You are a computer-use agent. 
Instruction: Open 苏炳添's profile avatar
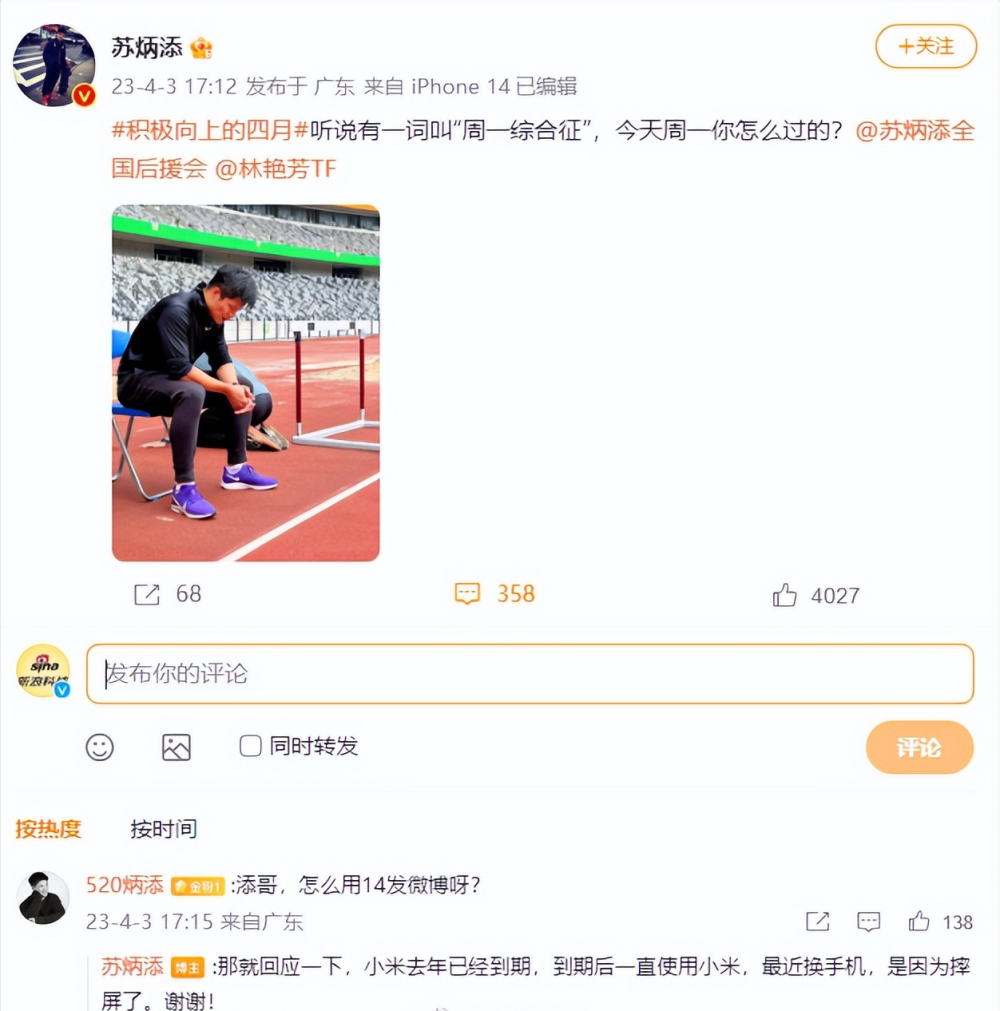pyautogui.click(x=54, y=65)
